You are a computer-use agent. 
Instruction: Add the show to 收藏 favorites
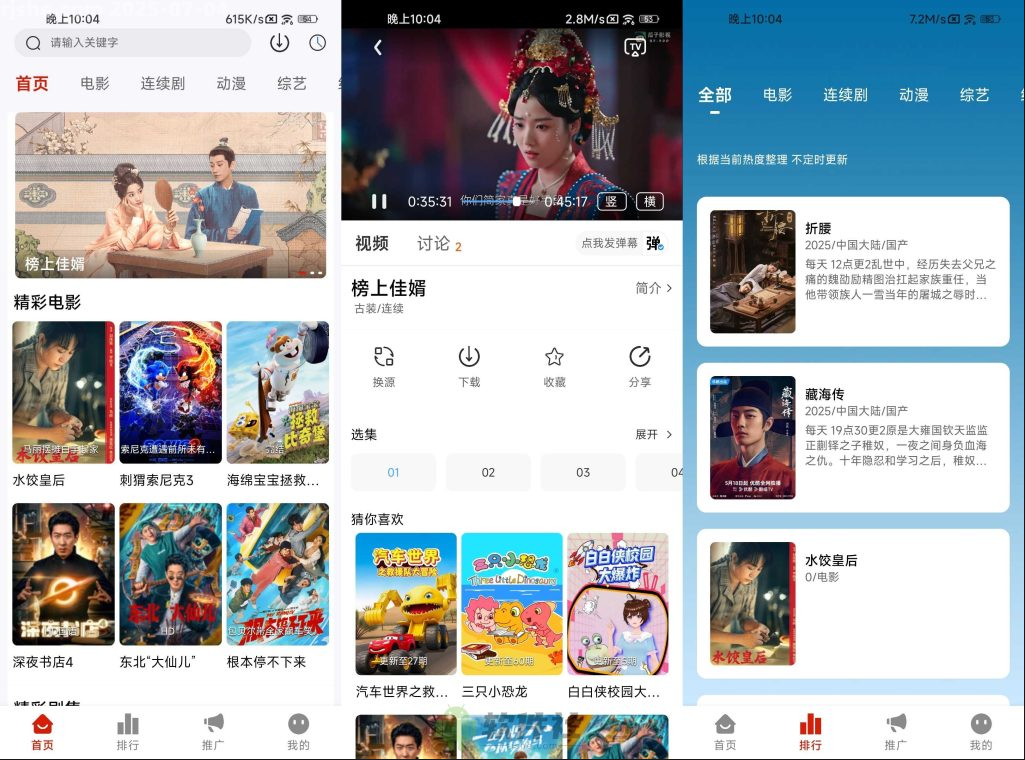coord(554,366)
